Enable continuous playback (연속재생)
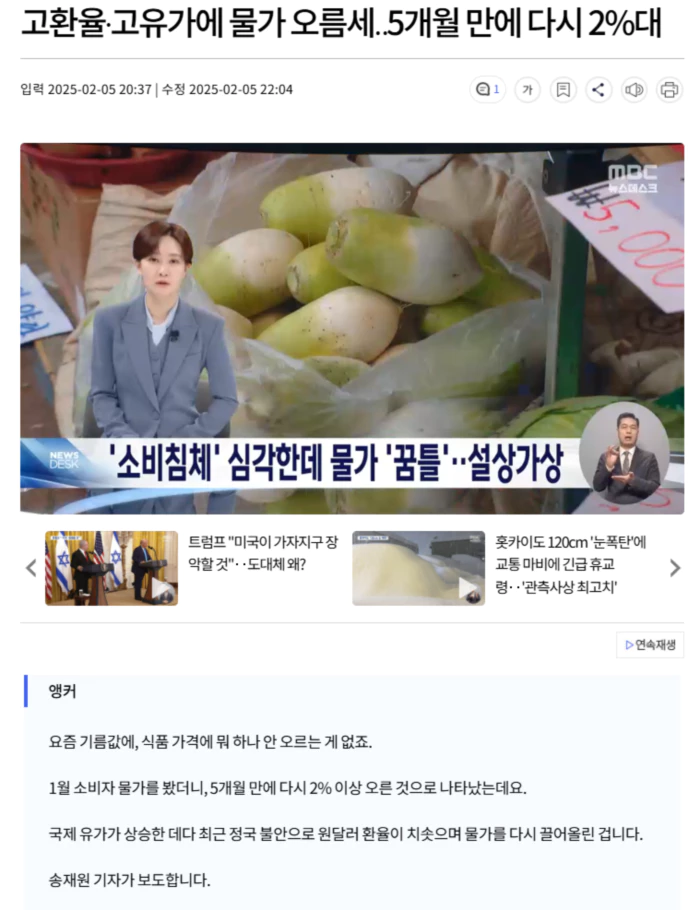Screen dimensions: 700x910 coord(650,645)
